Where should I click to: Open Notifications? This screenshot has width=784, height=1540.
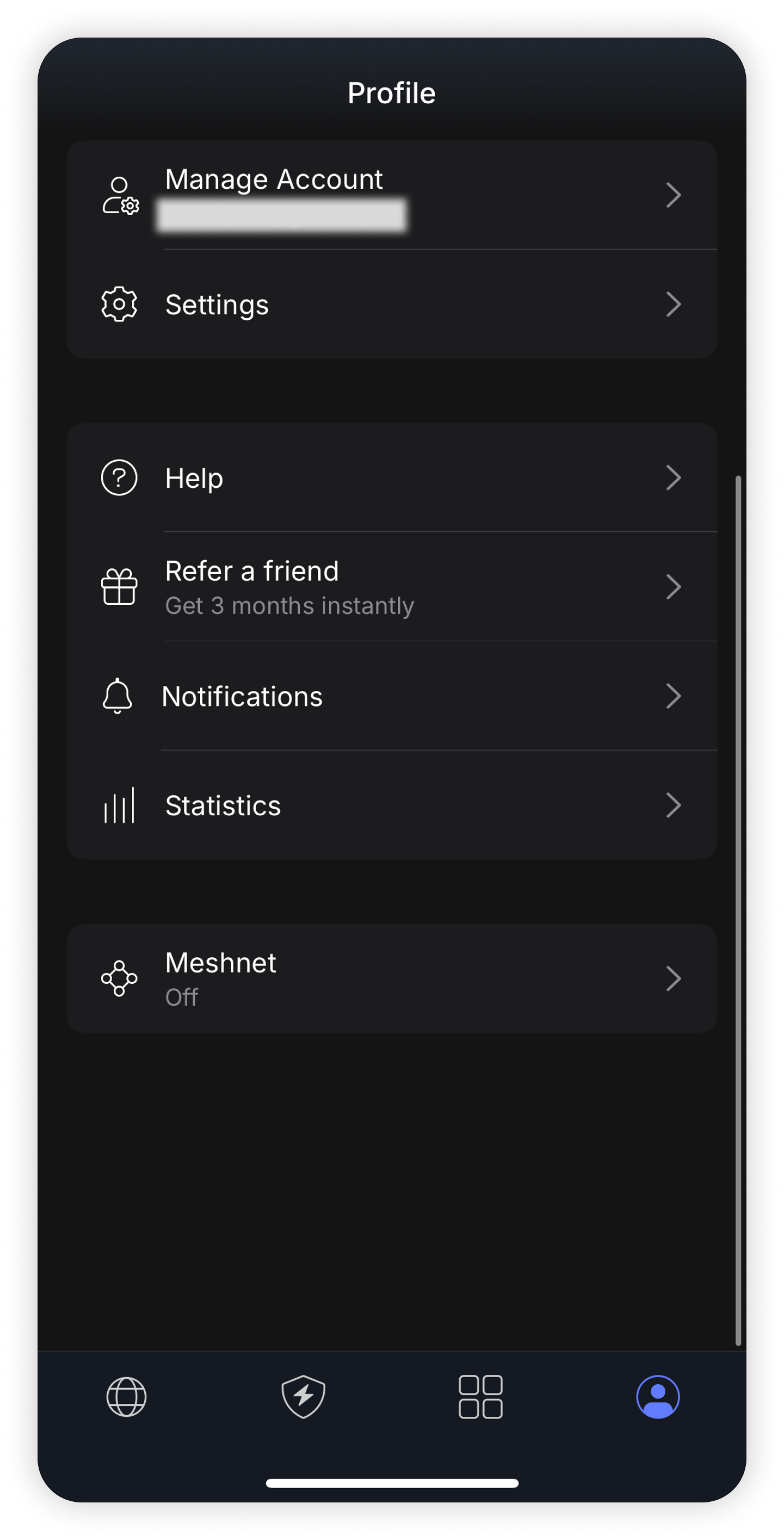391,697
